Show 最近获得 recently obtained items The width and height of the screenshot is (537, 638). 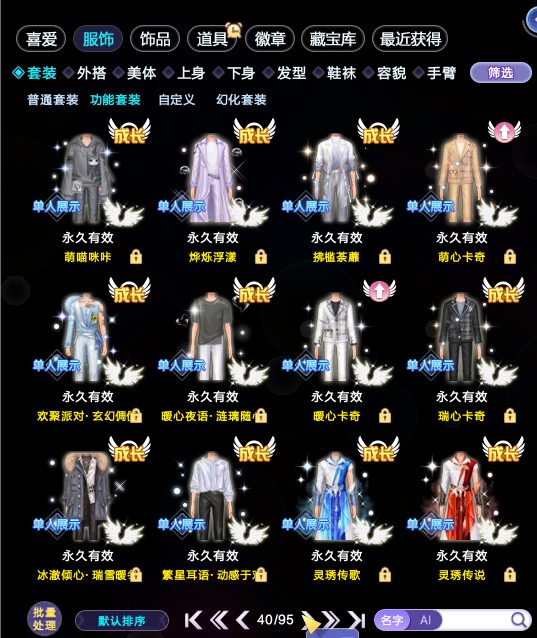click(x=410, y=39)
